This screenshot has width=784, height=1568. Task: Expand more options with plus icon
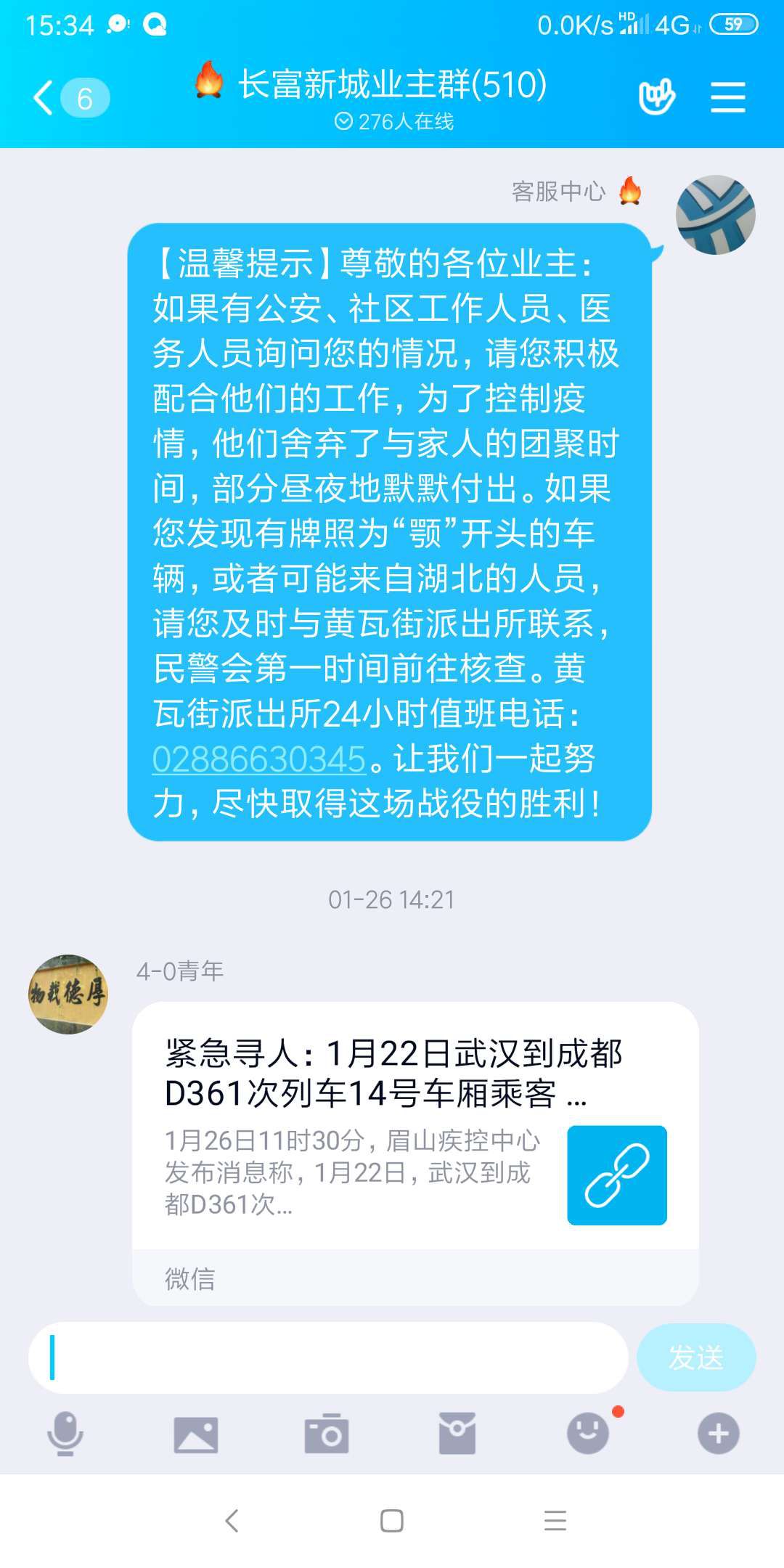click(719, 1434)
